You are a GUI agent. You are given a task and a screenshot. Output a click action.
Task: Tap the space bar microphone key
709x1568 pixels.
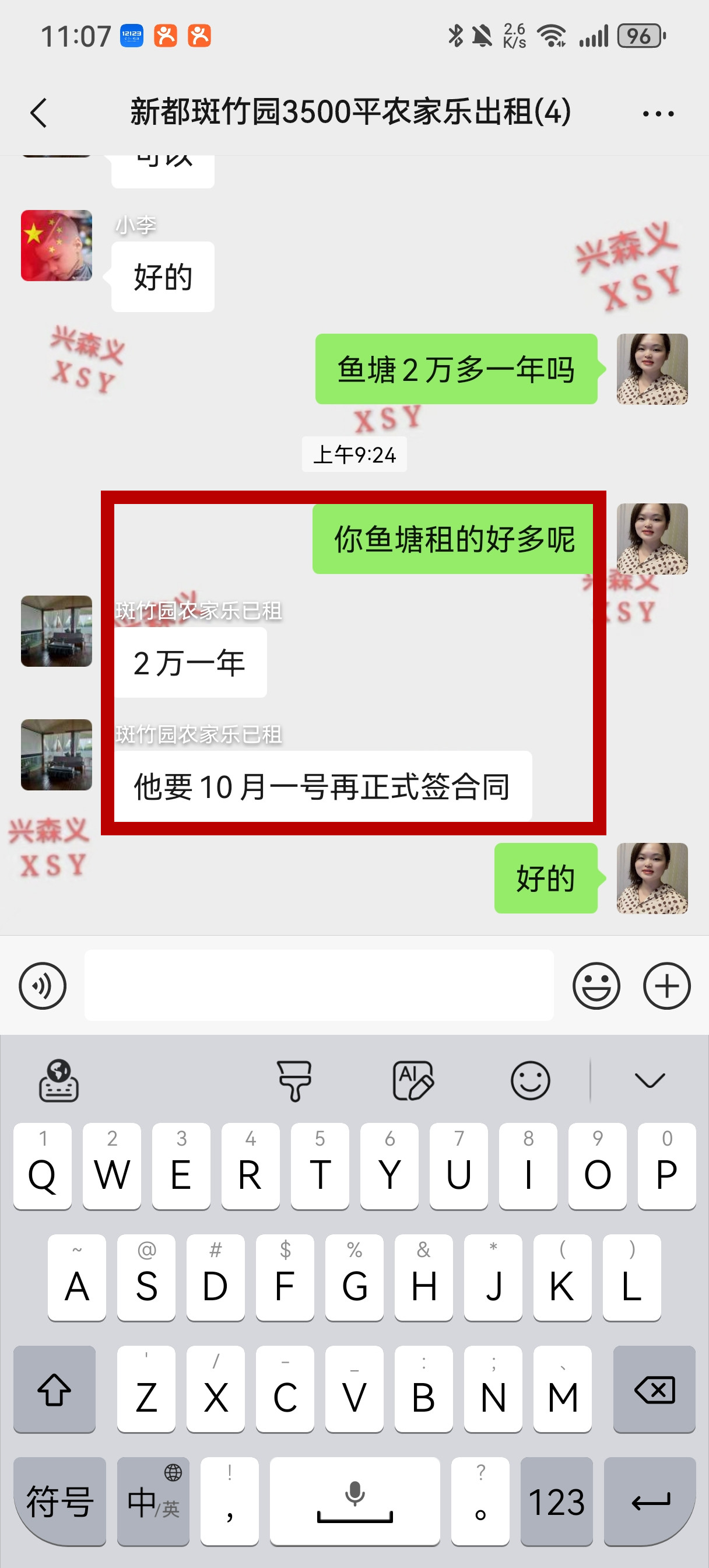click(355, 1501)
